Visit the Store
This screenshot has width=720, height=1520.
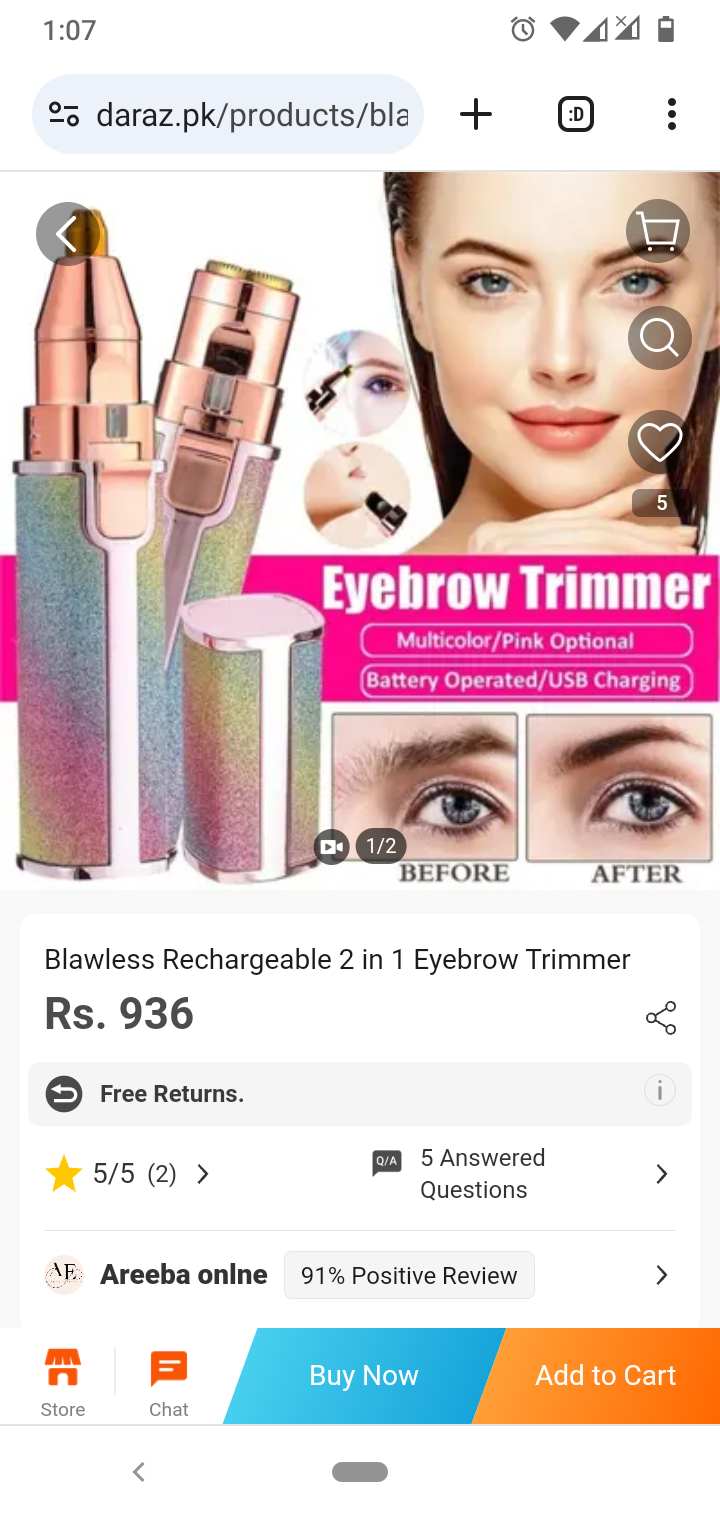(62, 1382)
